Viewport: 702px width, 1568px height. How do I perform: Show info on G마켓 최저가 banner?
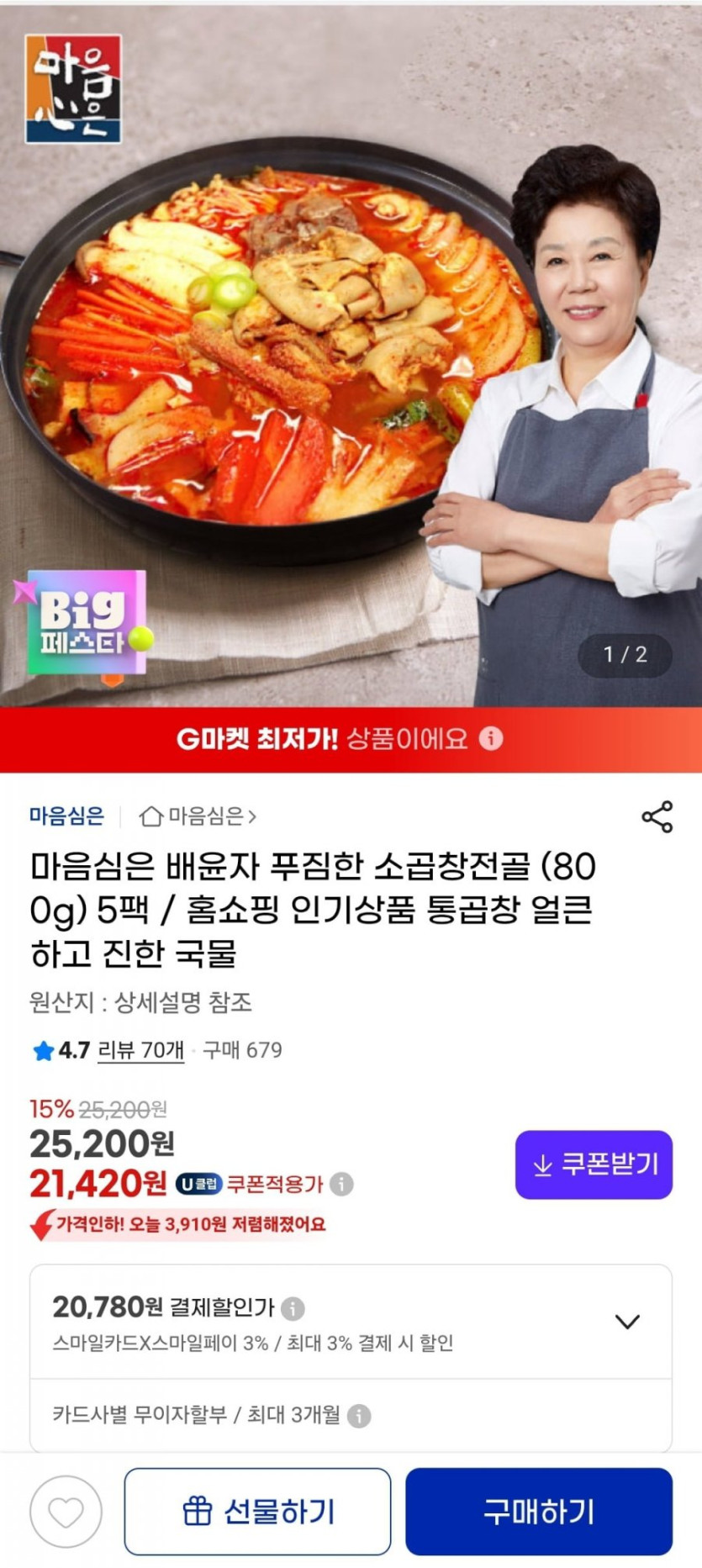coord(491,738)
